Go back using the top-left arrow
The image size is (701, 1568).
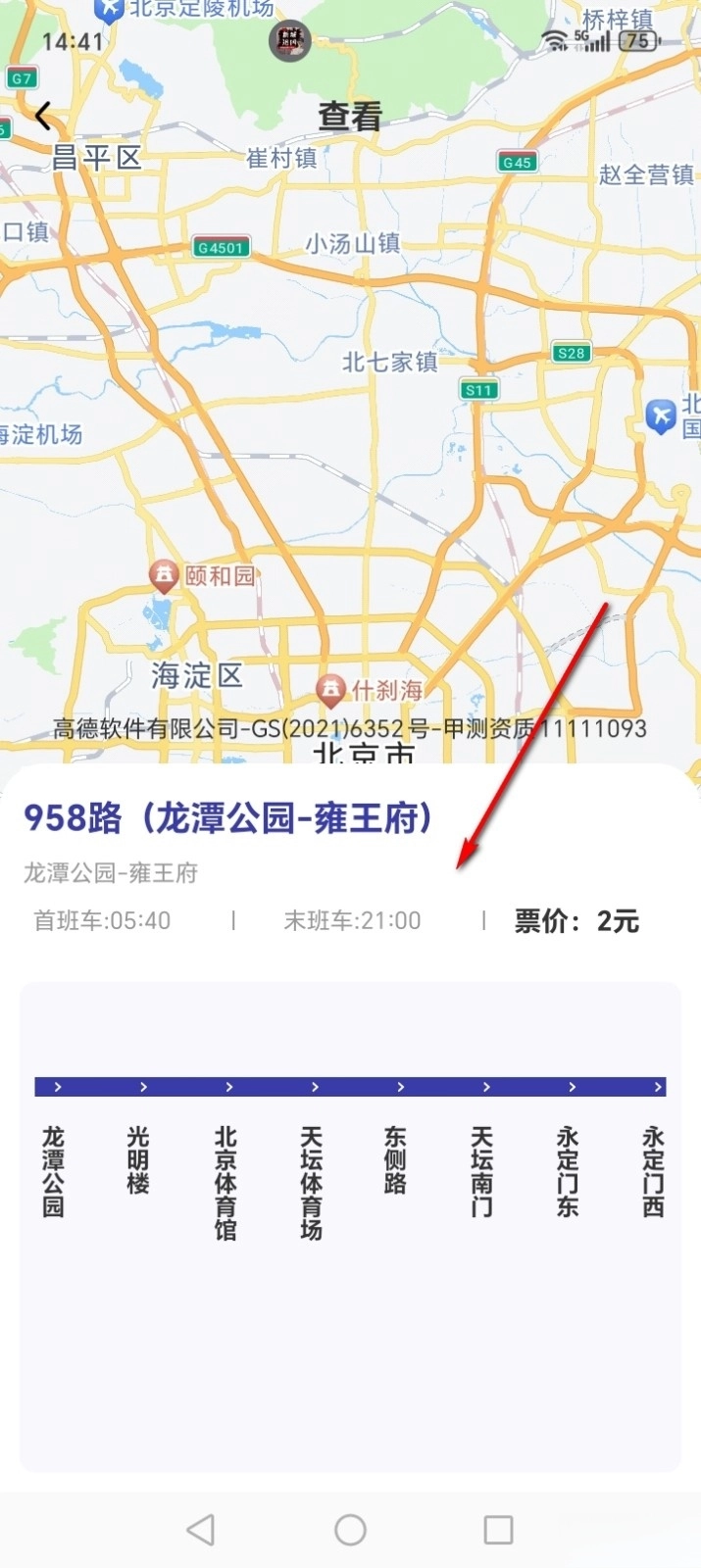pyautogui.click(x=43, y=117)
